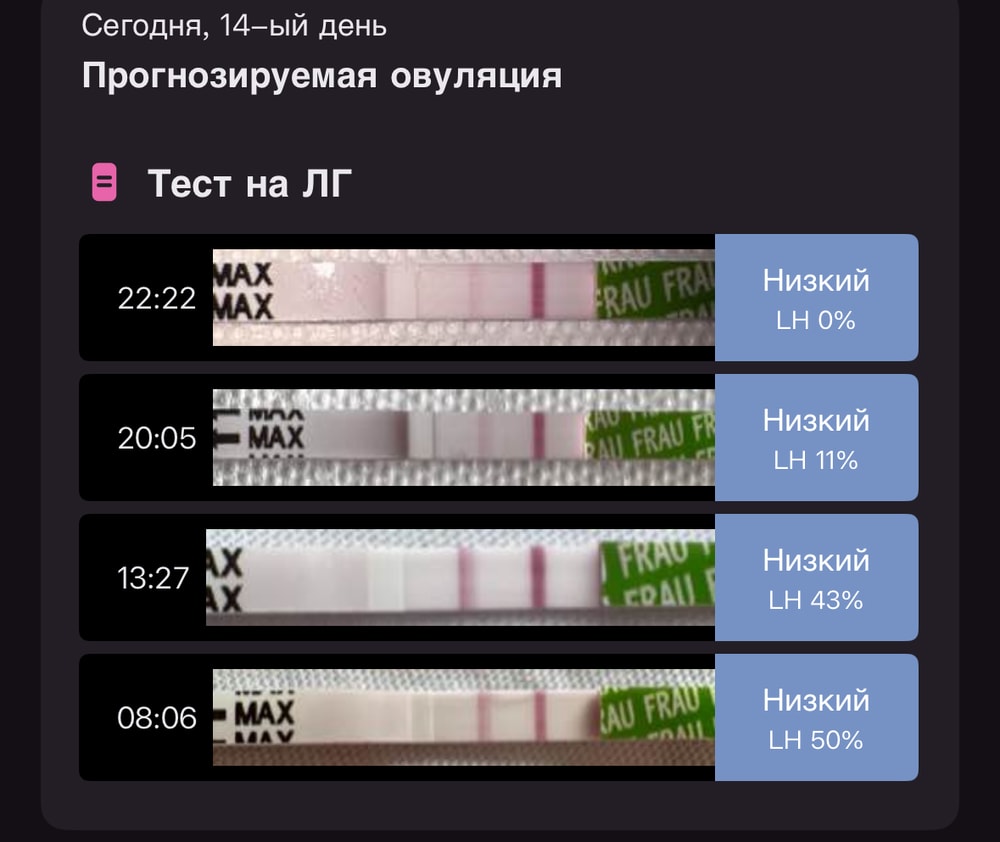View the 08:06 test with LH 50%
The height and width of the screenshot is (842, 1000).
click(x=498, y=718)
